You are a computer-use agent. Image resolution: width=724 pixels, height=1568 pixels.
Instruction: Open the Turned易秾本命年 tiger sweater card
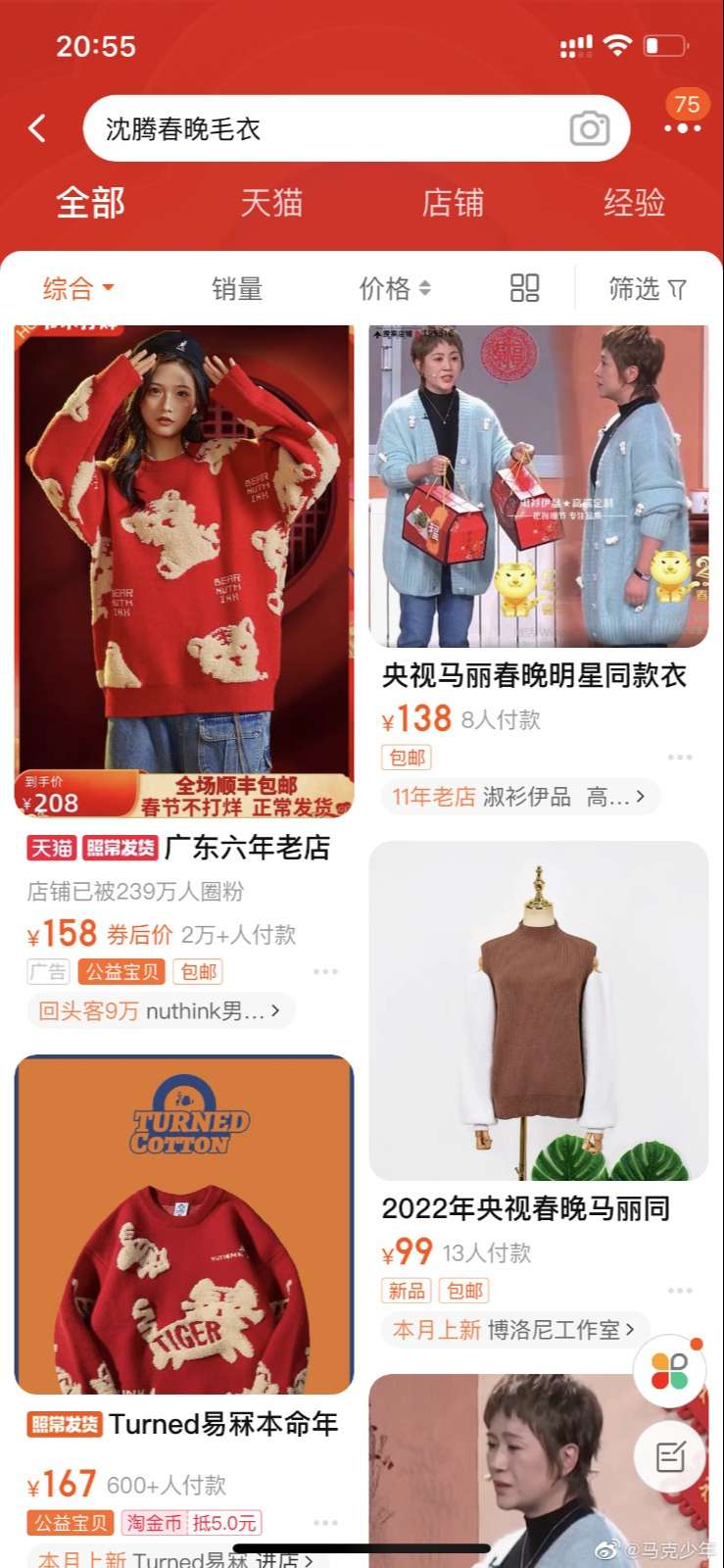(x=184, y=1225)
